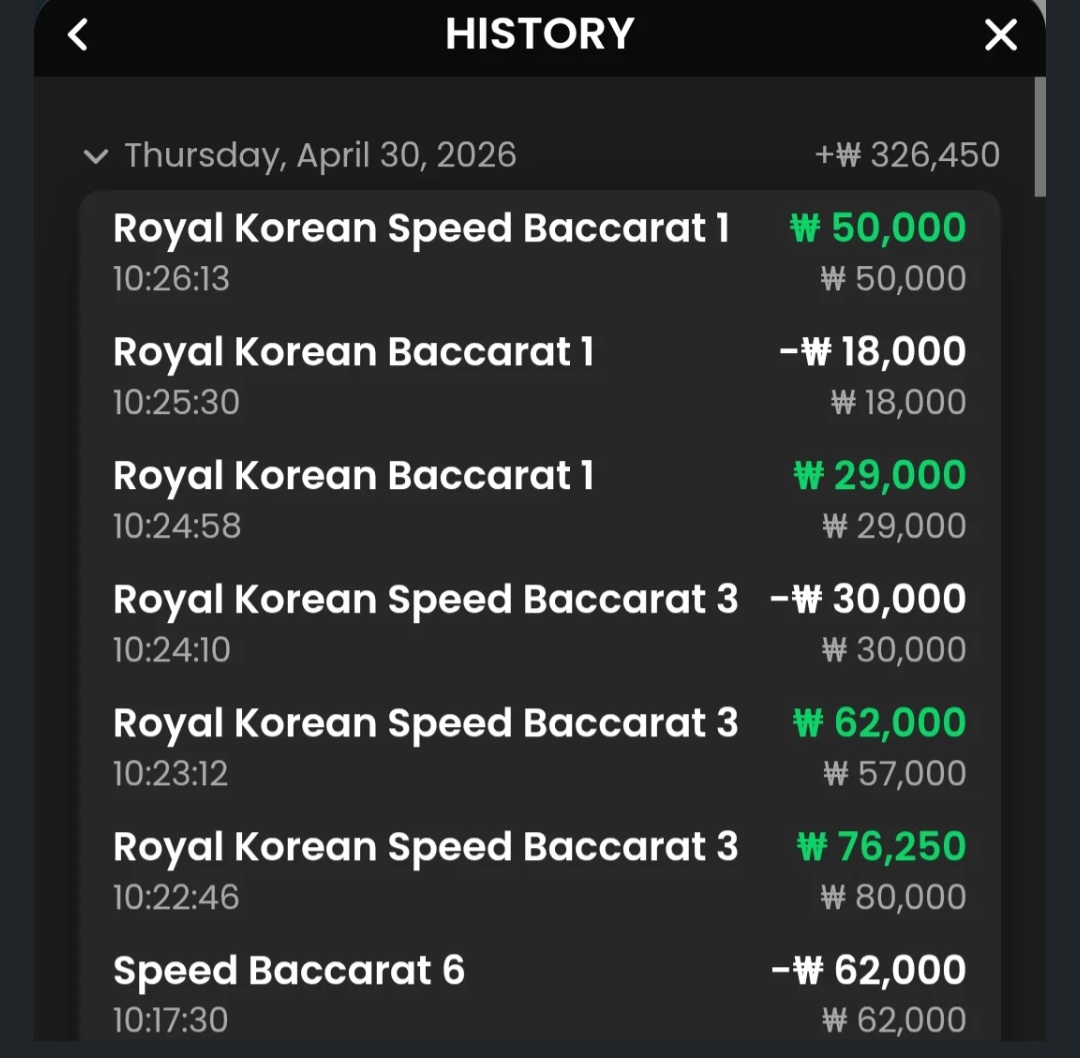The image size is (1080, 1058).
Task: Open the 10:25:30 Royal Korean Baccarat 1 entry
Action: pyautogui.click(x=540, y=376)
